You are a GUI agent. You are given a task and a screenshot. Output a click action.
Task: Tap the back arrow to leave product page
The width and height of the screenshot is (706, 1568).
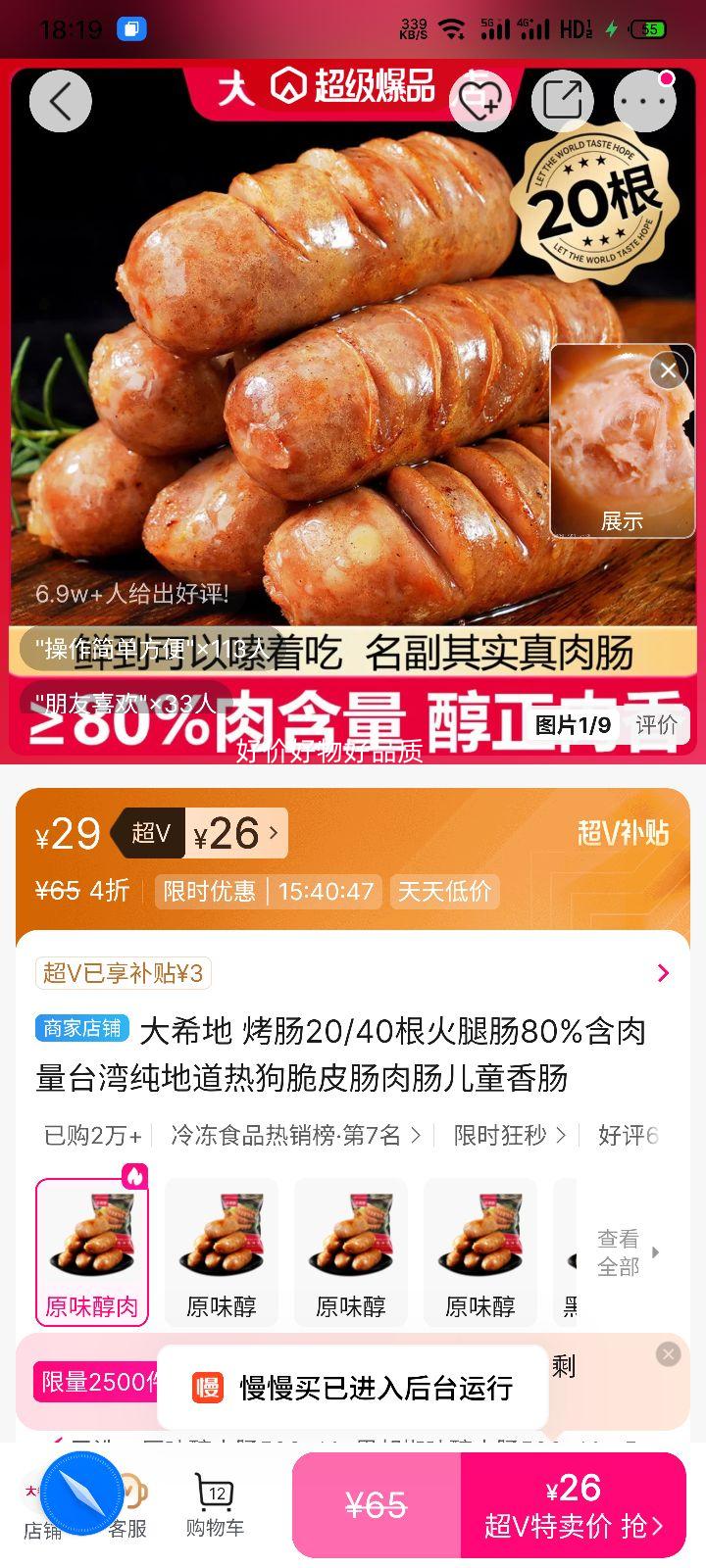61,101
